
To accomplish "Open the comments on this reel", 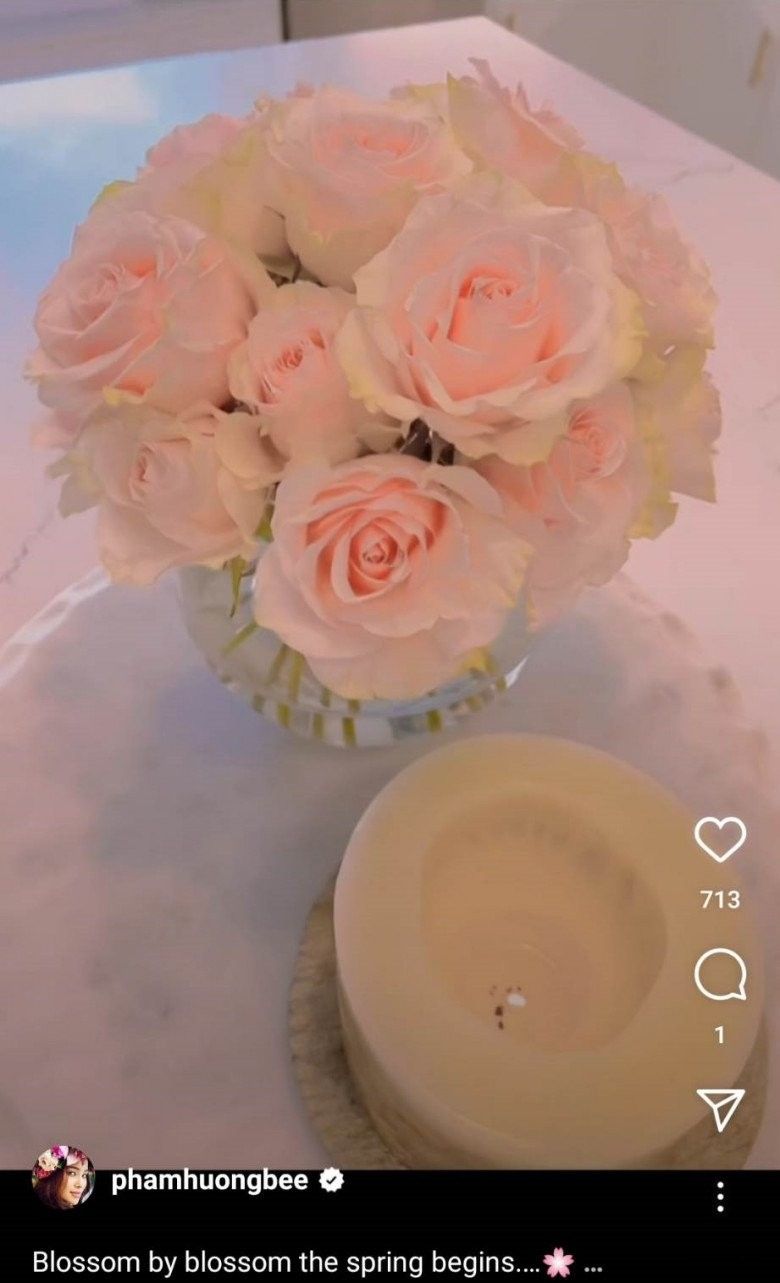I will tap(720, 974).
